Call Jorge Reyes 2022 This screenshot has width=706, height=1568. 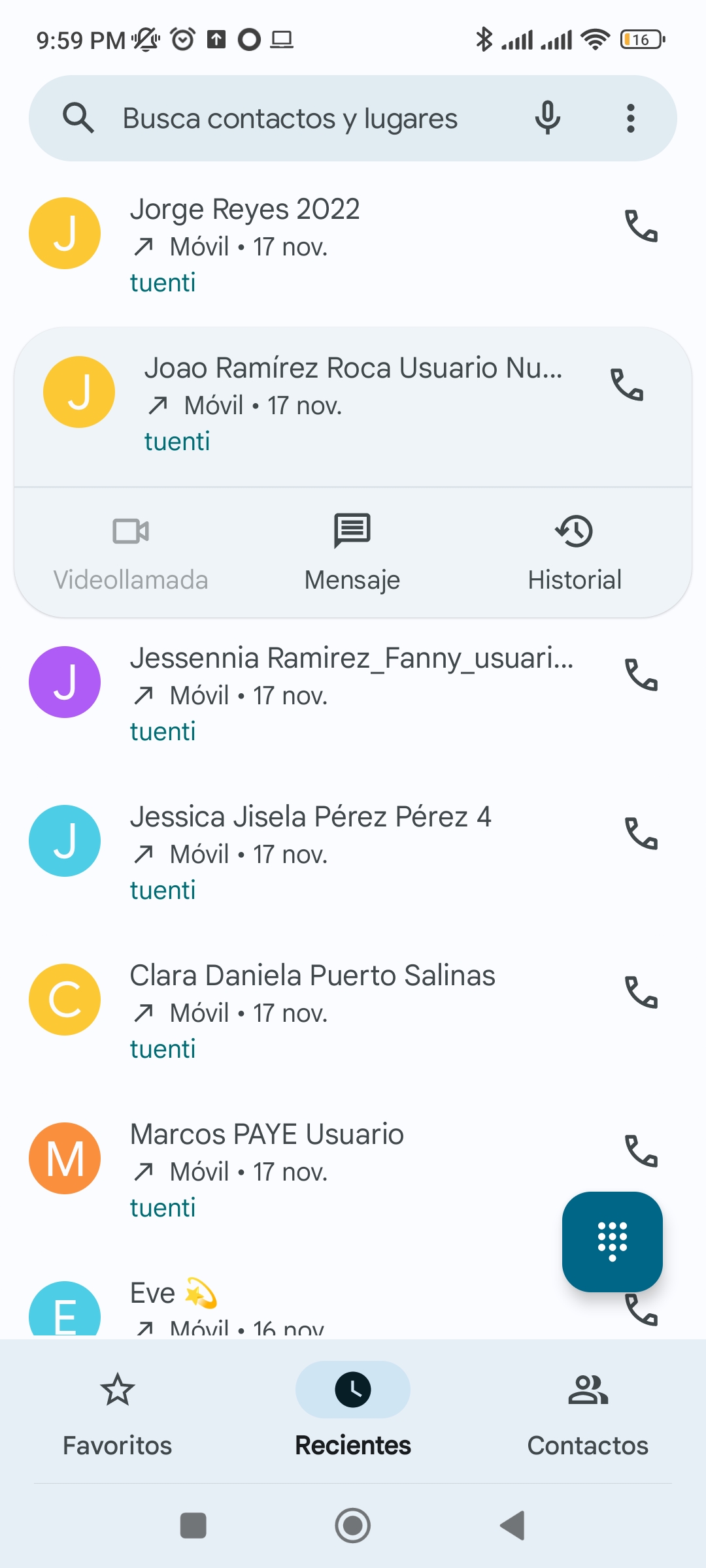pos(641,226)
